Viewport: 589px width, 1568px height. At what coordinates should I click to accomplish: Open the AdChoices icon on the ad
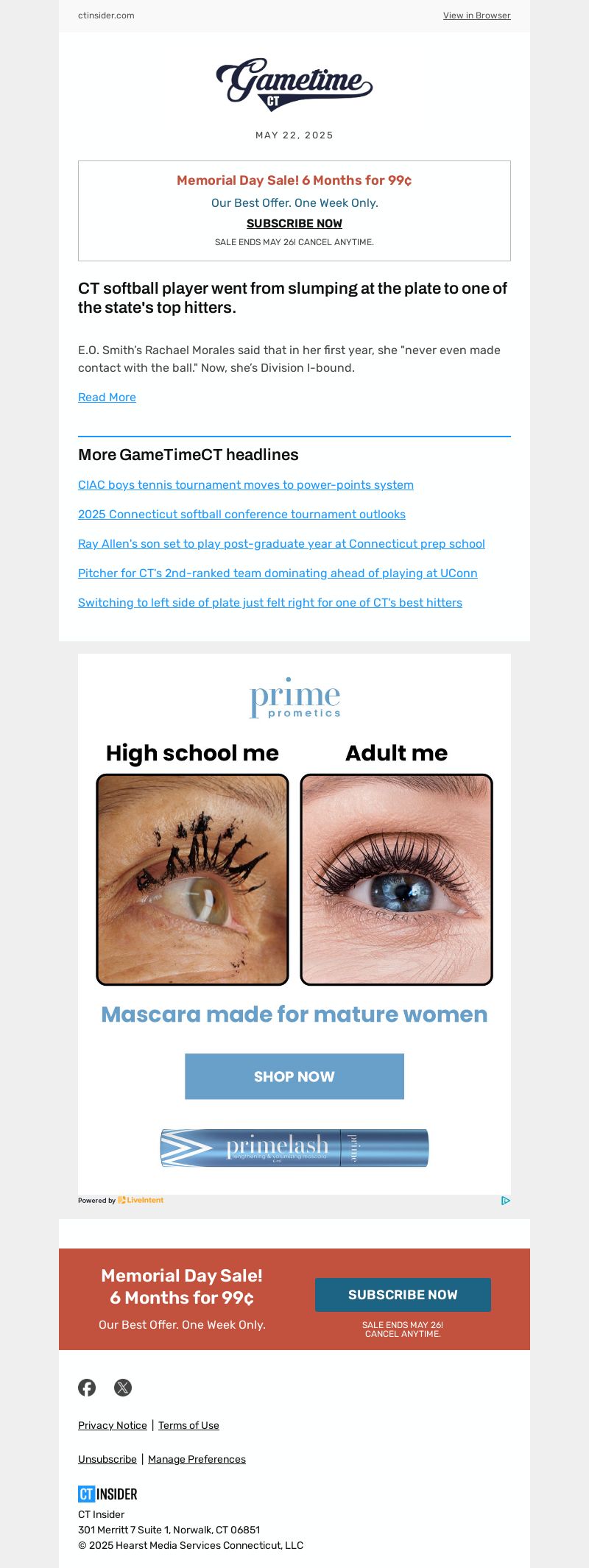pyautogui.click(x=506, y=1200)
